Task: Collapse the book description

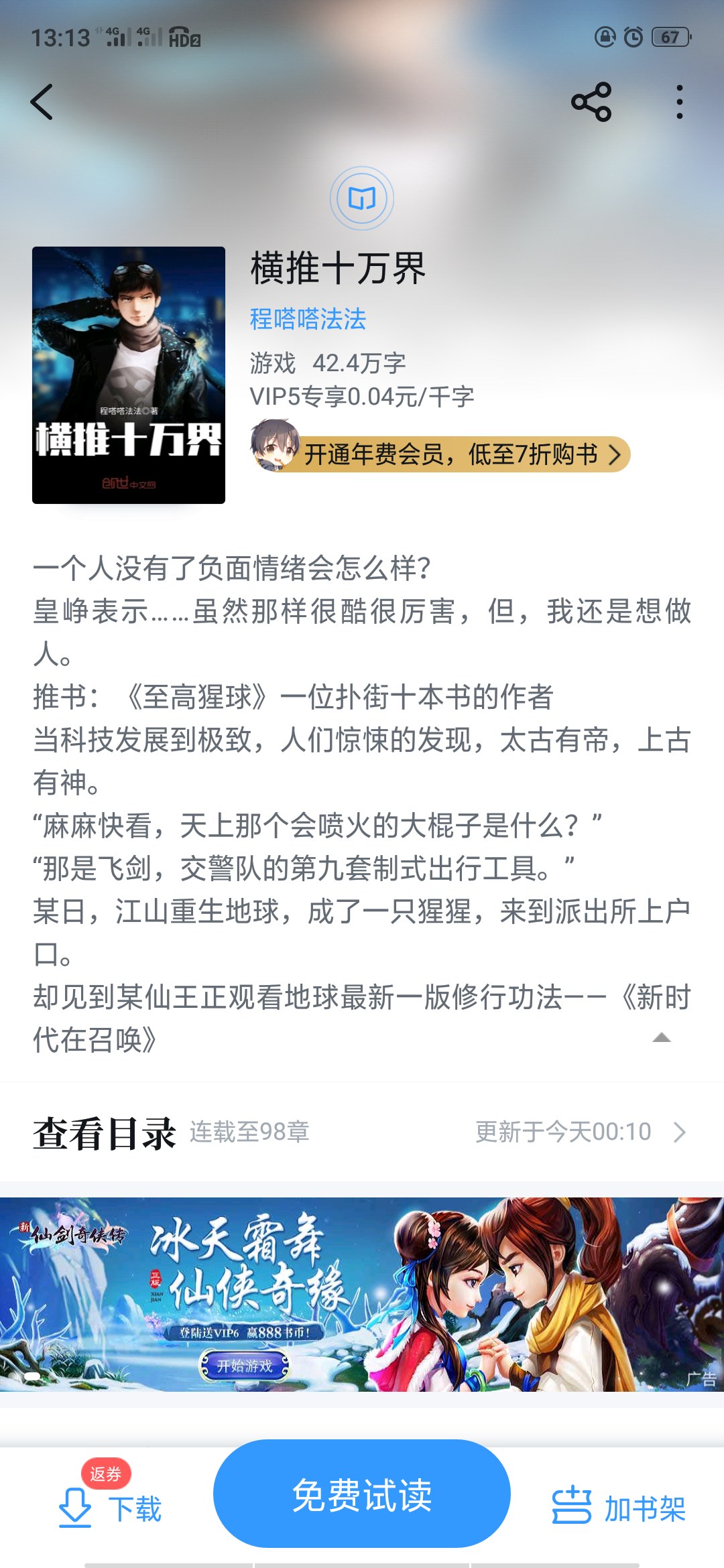Action: 661,1038
